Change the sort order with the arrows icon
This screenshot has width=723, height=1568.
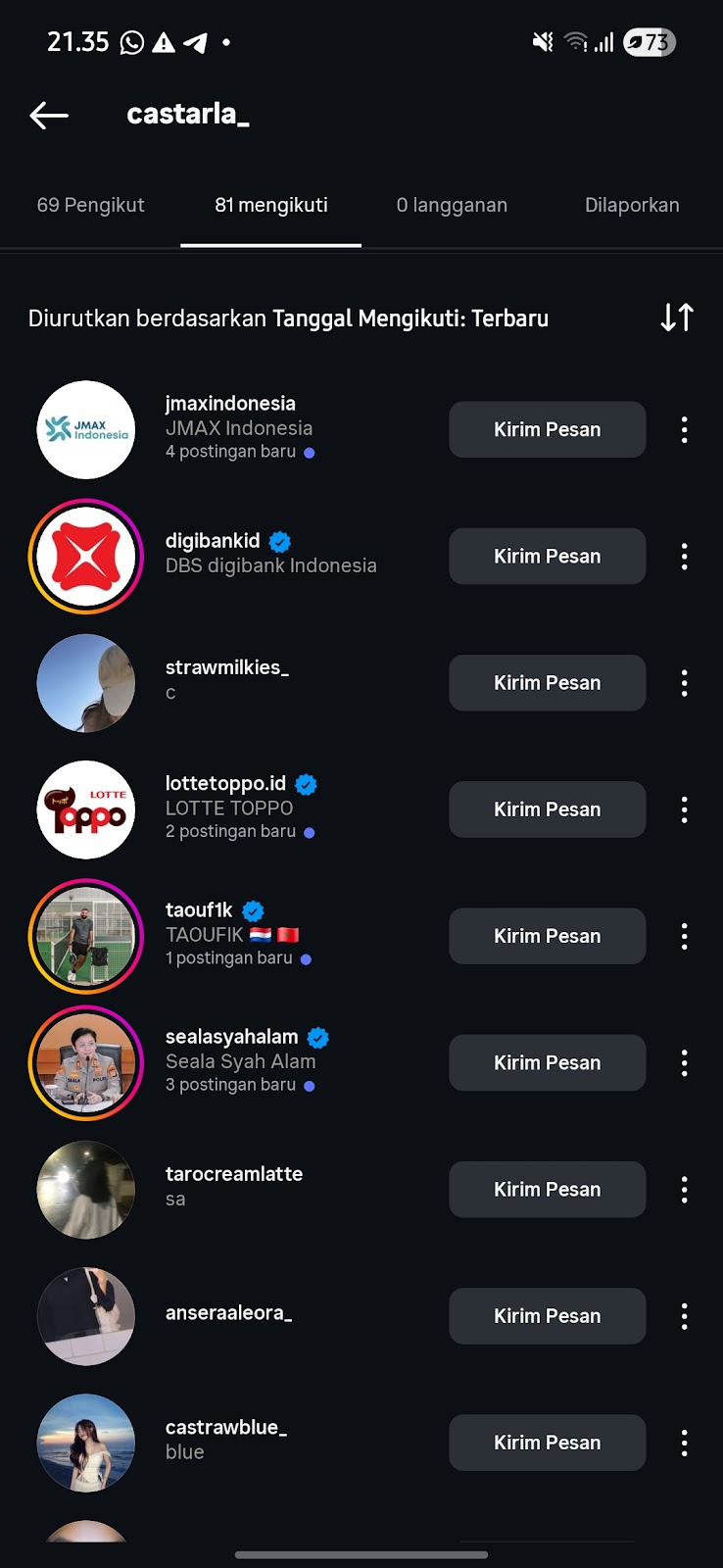(677, 318)
